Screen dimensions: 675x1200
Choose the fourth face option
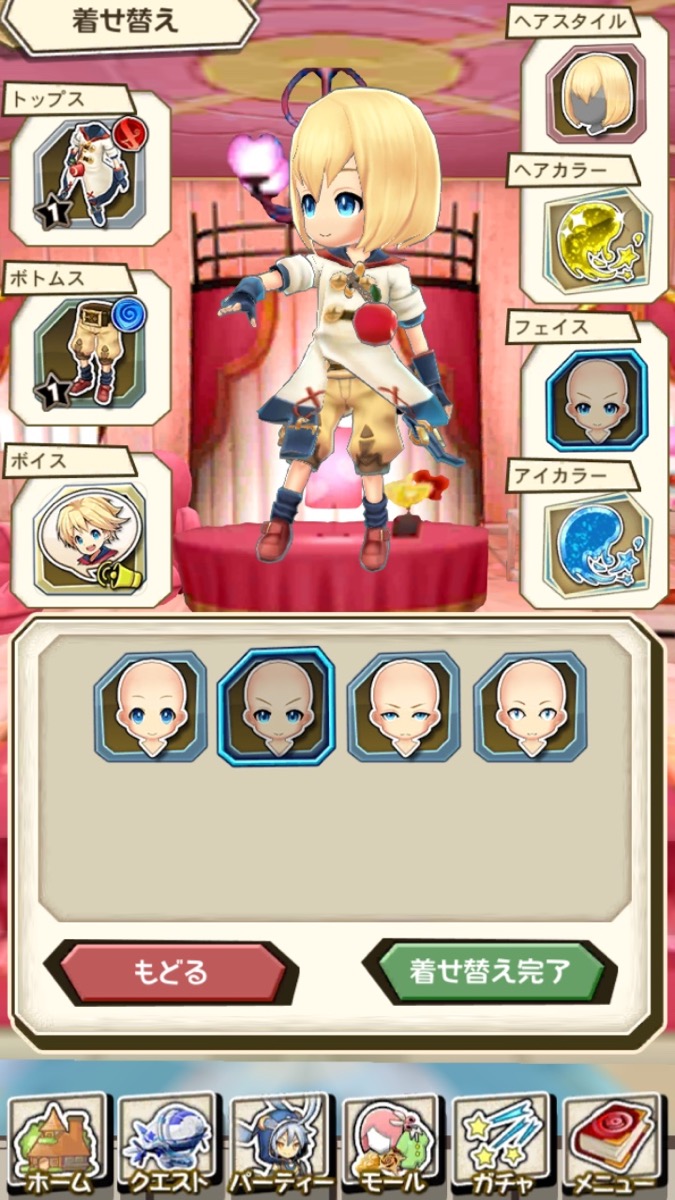(x=529, y=707)
